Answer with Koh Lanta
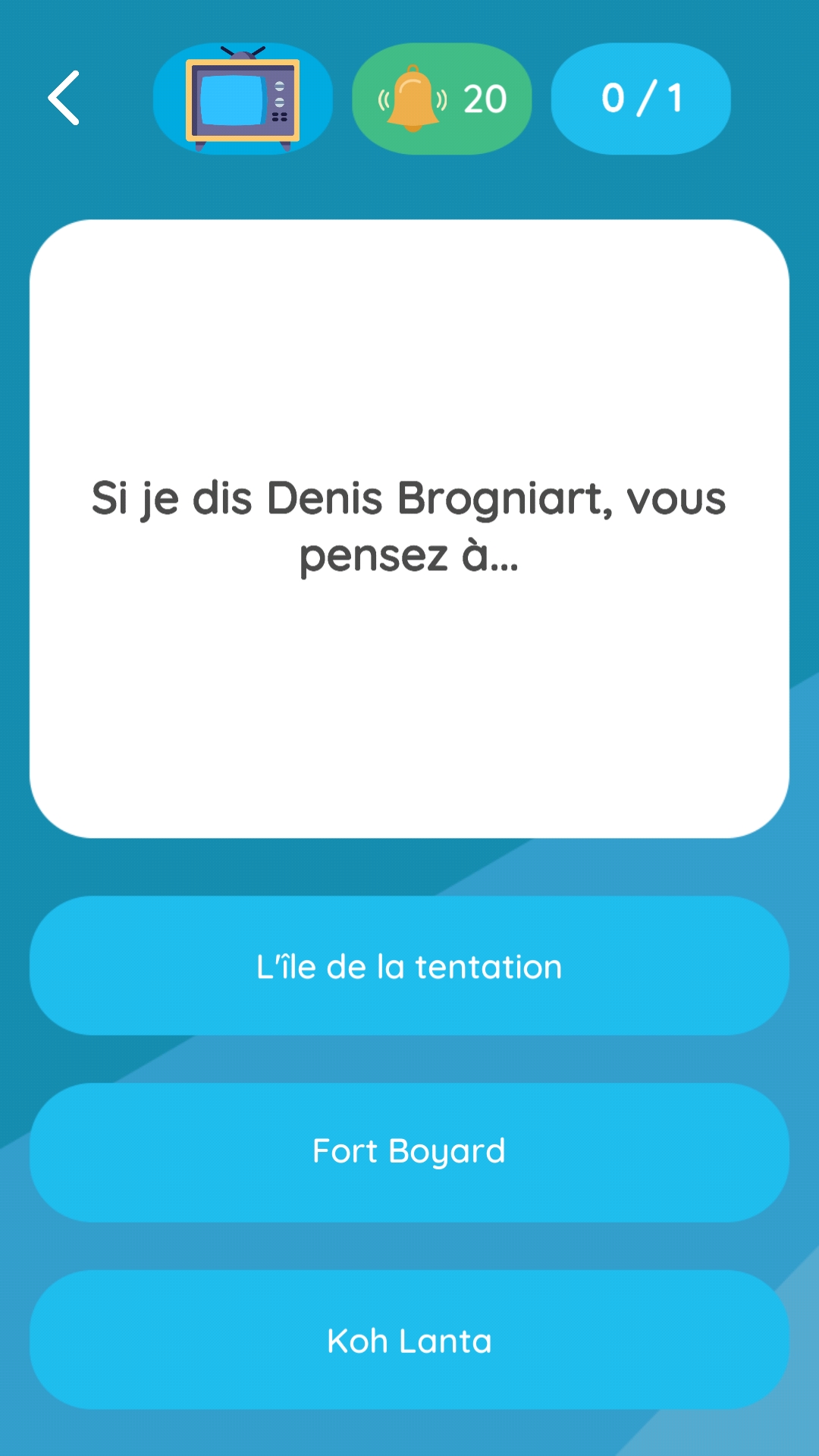Viewport: 819px width, 1456px height. pos(409,1339)
